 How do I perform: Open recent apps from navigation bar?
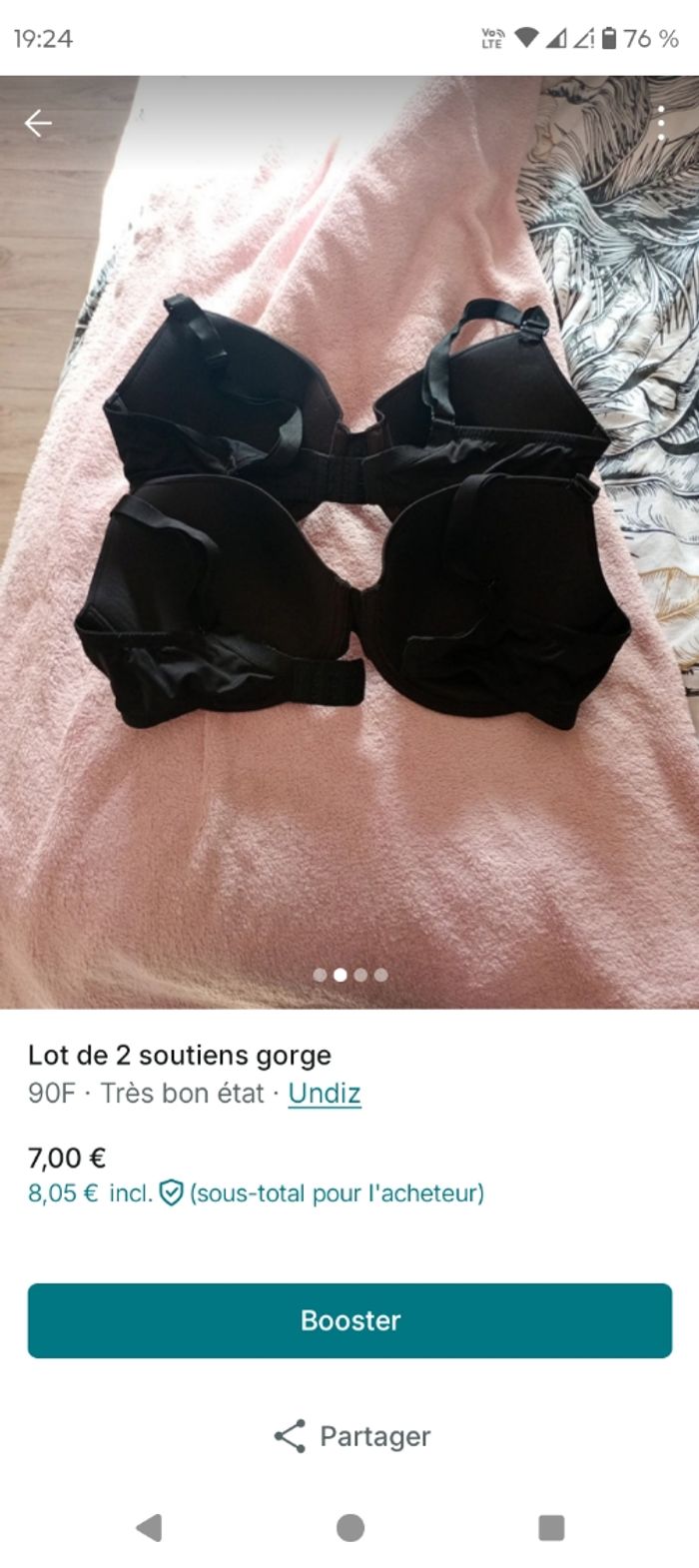click(551, 1527)
